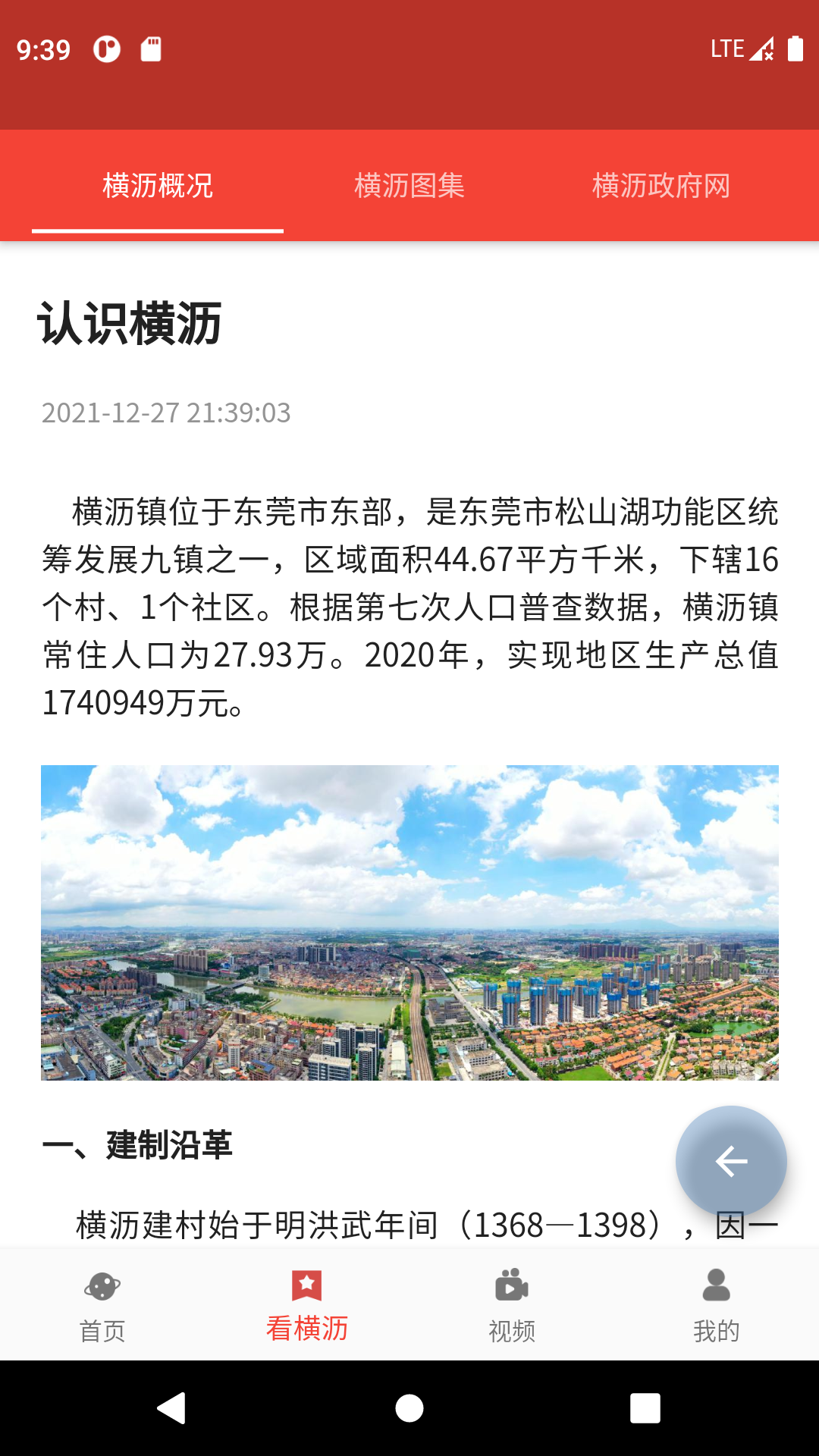The height and width of the screenshot is (1456, 819).
Task: Go to the system home screen
Action: [409, 1408]
